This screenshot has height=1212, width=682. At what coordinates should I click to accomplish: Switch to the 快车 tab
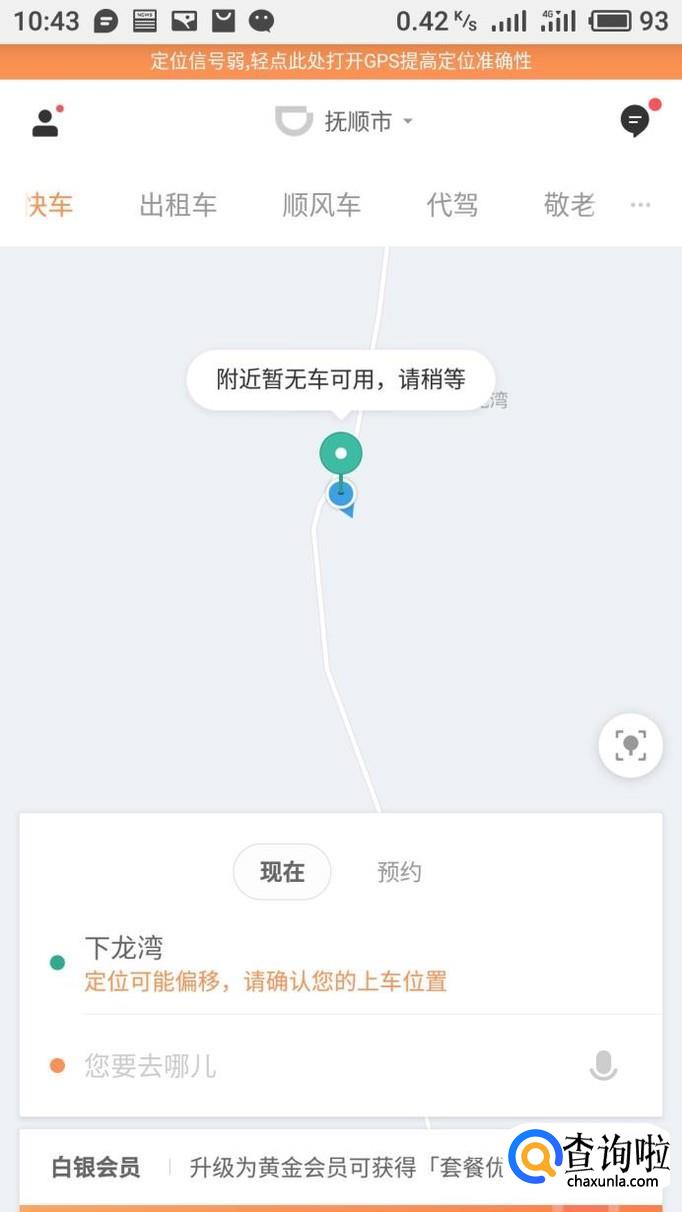pos(48,206)
